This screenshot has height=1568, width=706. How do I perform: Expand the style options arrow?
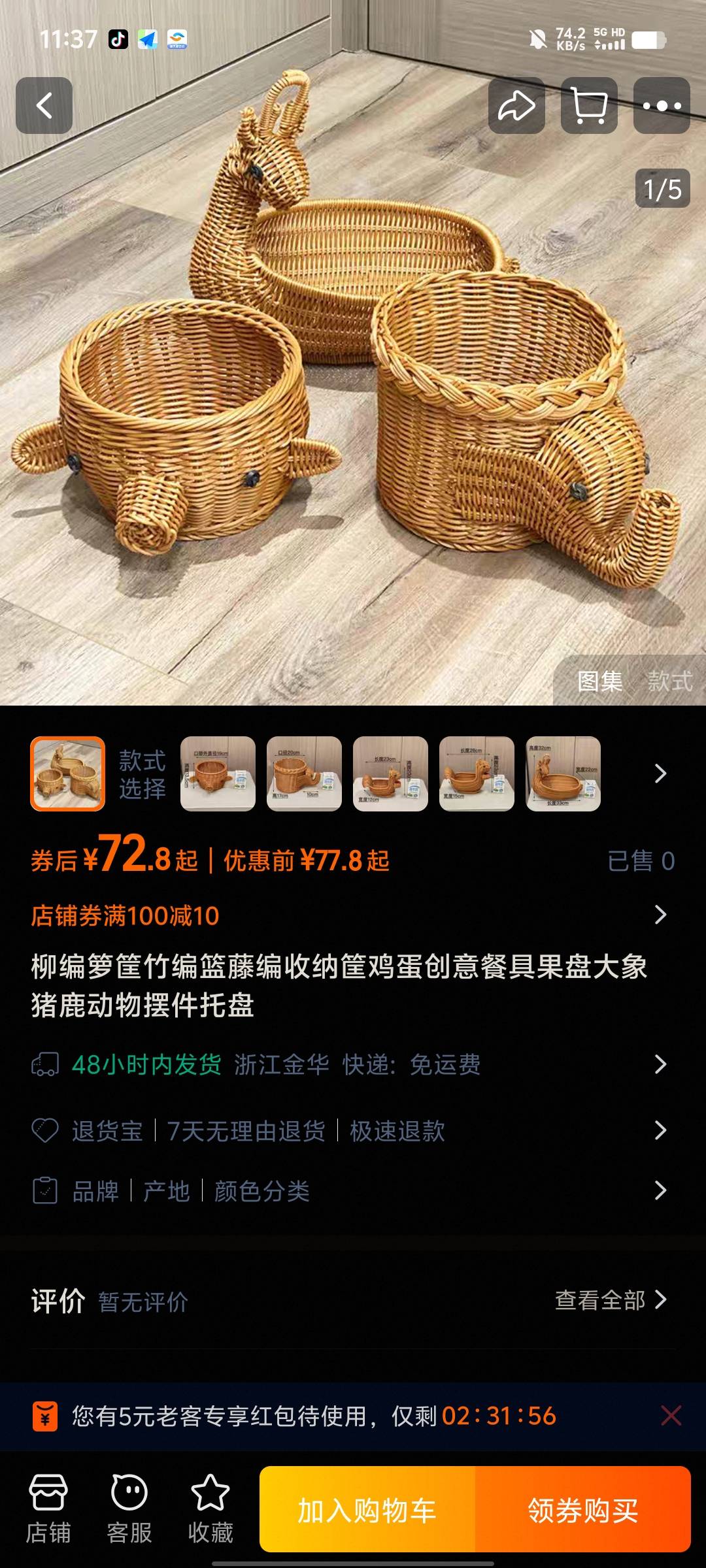(x=660, y=774)
